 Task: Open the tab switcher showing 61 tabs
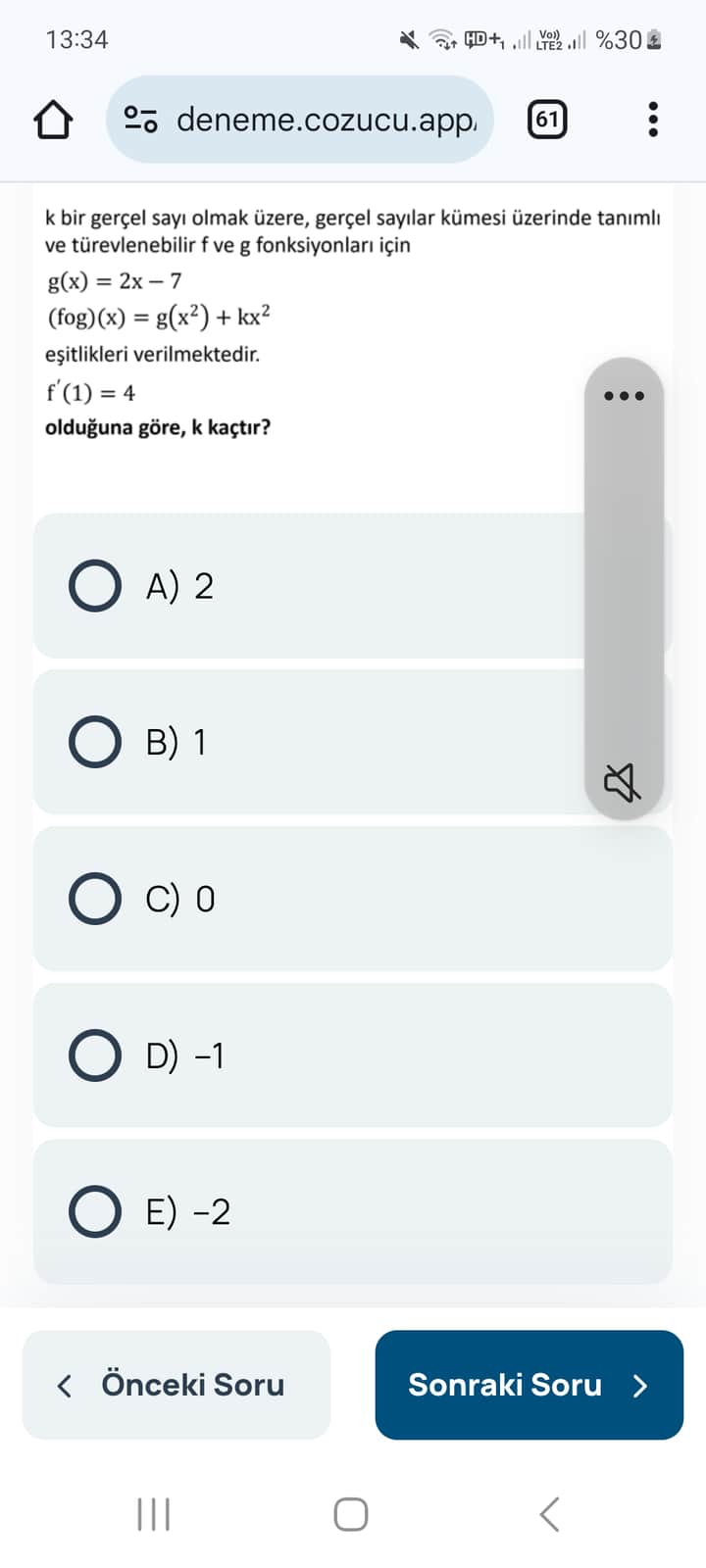[547, 120]
